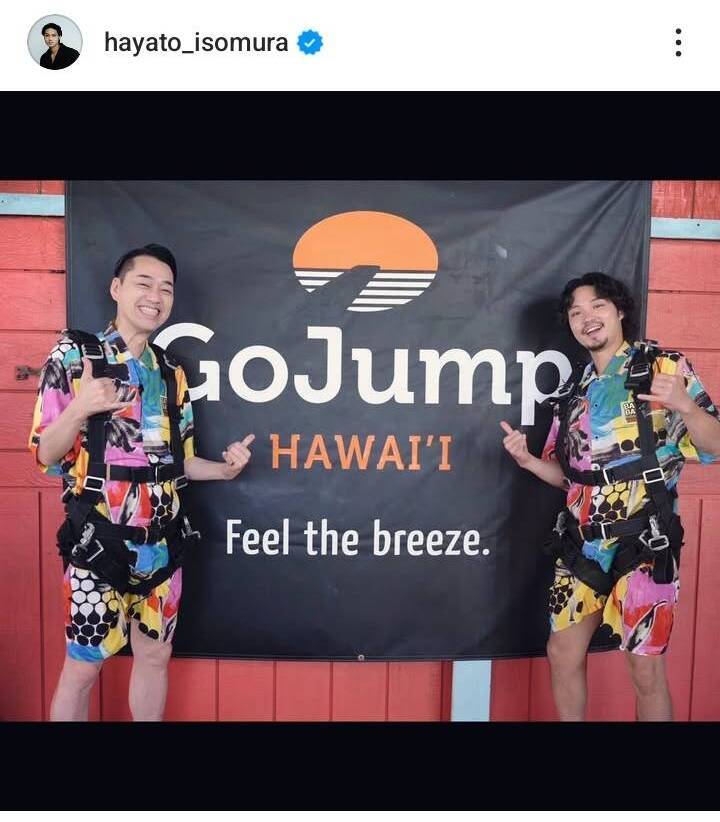
Task: Open hayato_isomura's profile picture
Action: (x=54, y=42)
